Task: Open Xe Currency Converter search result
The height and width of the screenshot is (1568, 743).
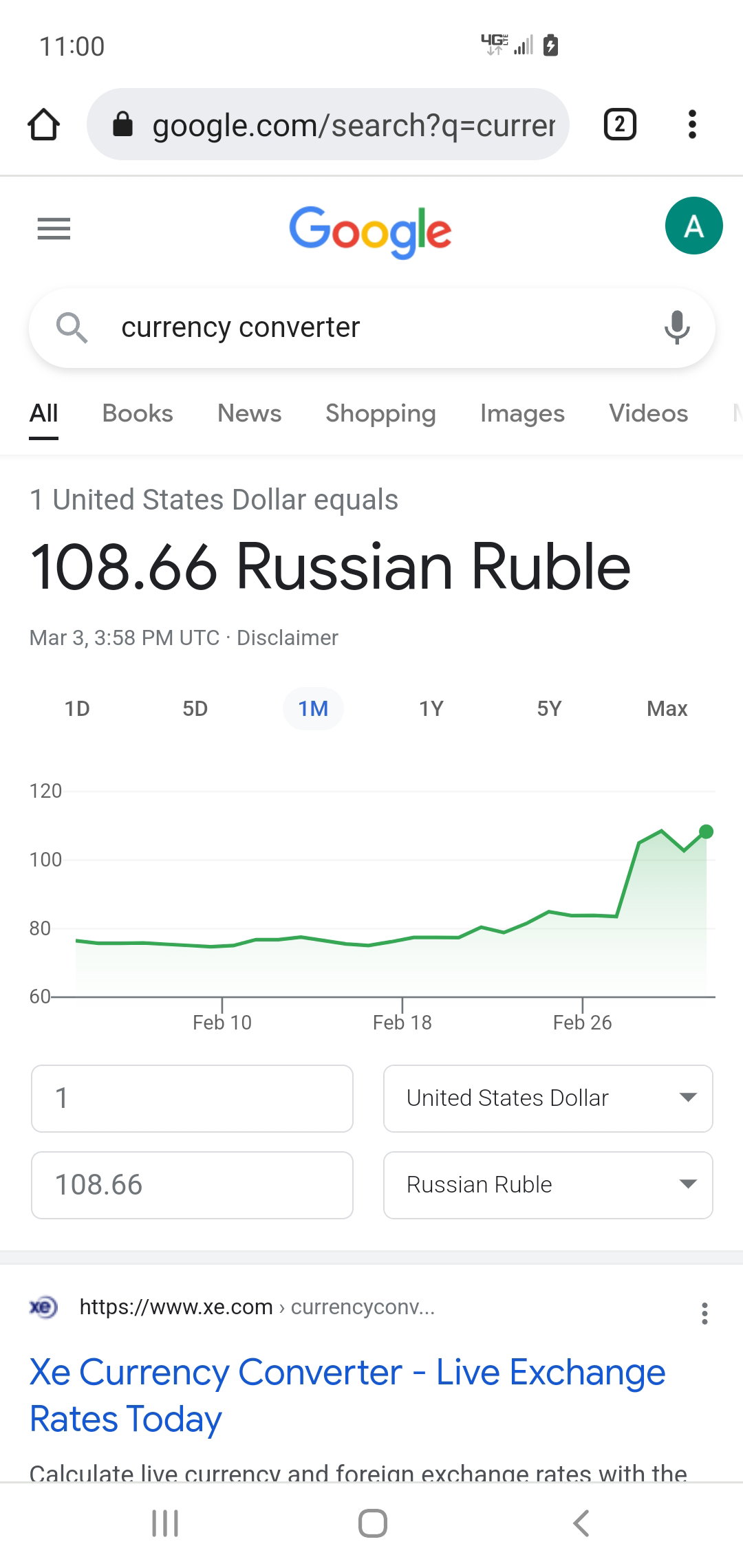Action: pos(347,1395)
